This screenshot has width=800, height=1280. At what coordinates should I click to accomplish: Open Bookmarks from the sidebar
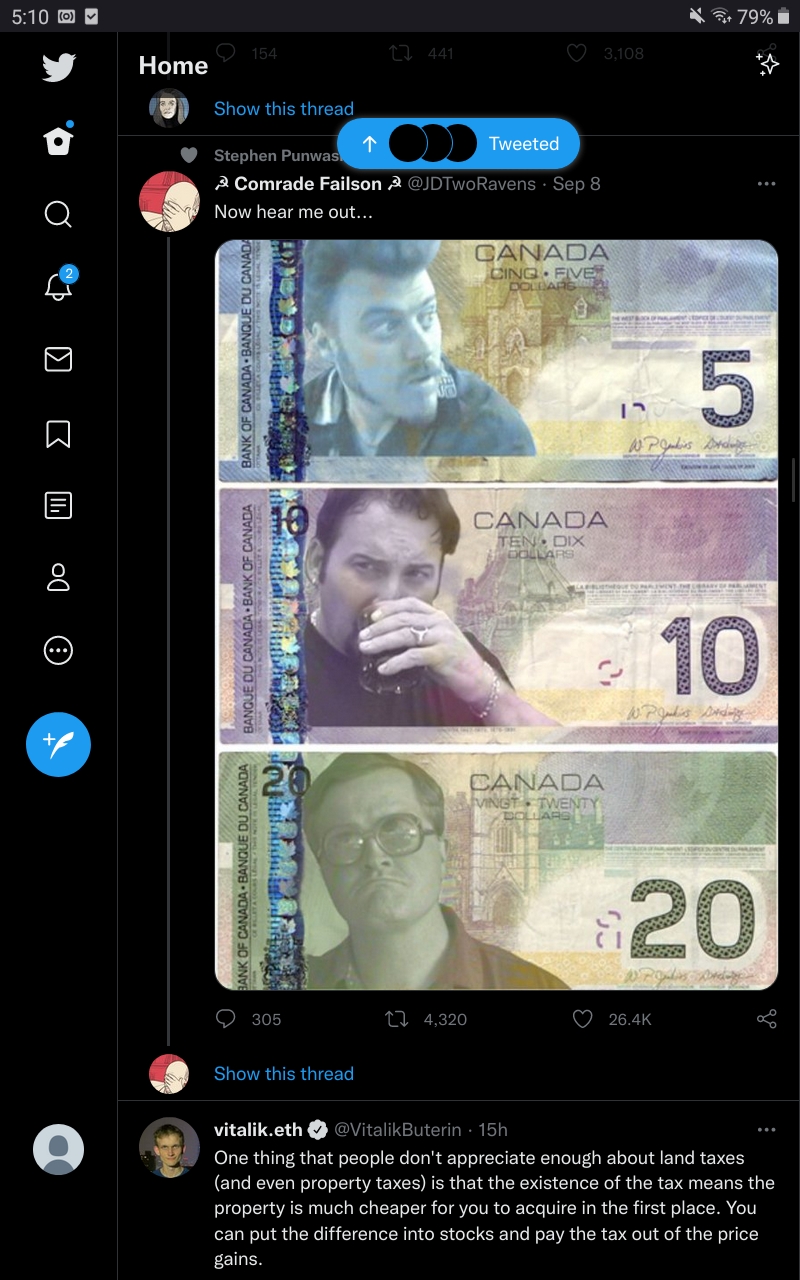tap(58, 433)
